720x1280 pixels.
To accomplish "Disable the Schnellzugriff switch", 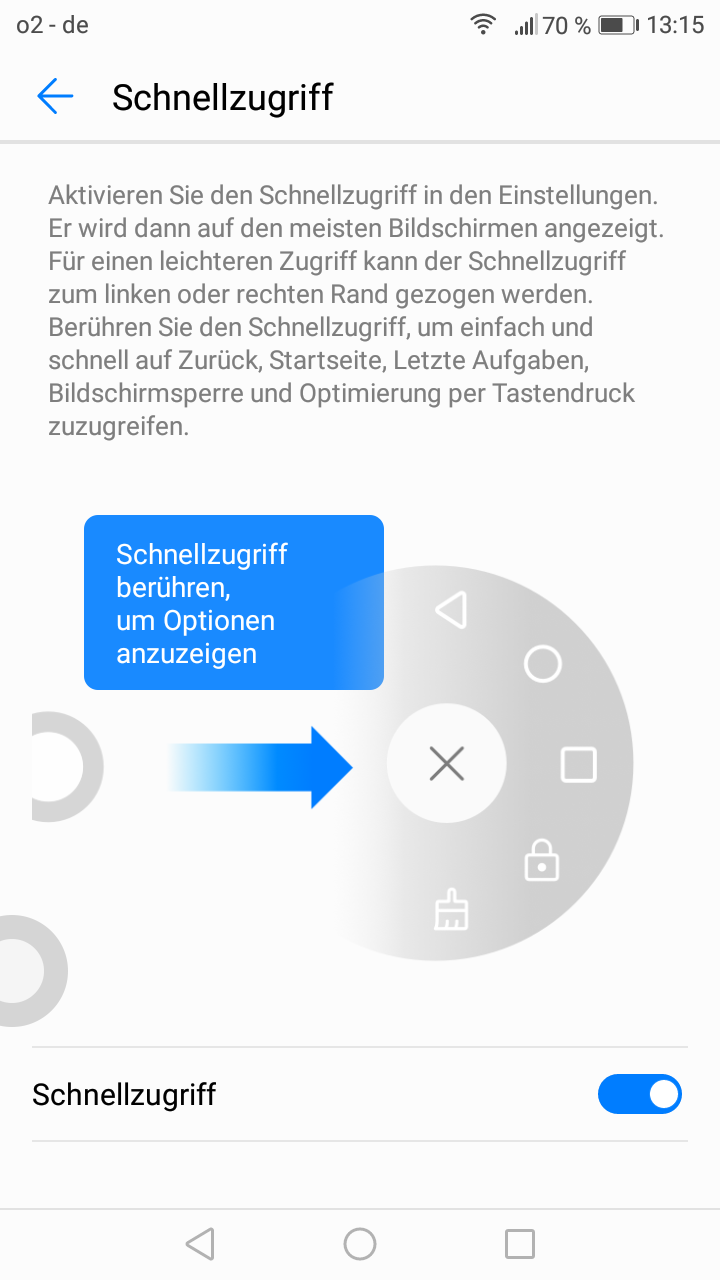I will (639, 1094).
